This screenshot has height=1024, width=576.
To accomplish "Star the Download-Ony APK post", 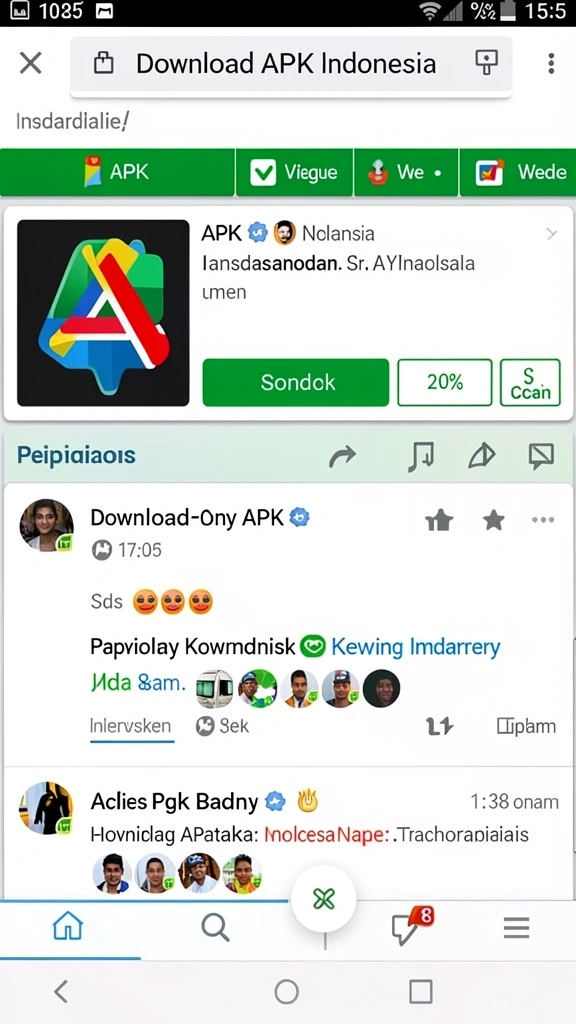I will pos(494,520).
